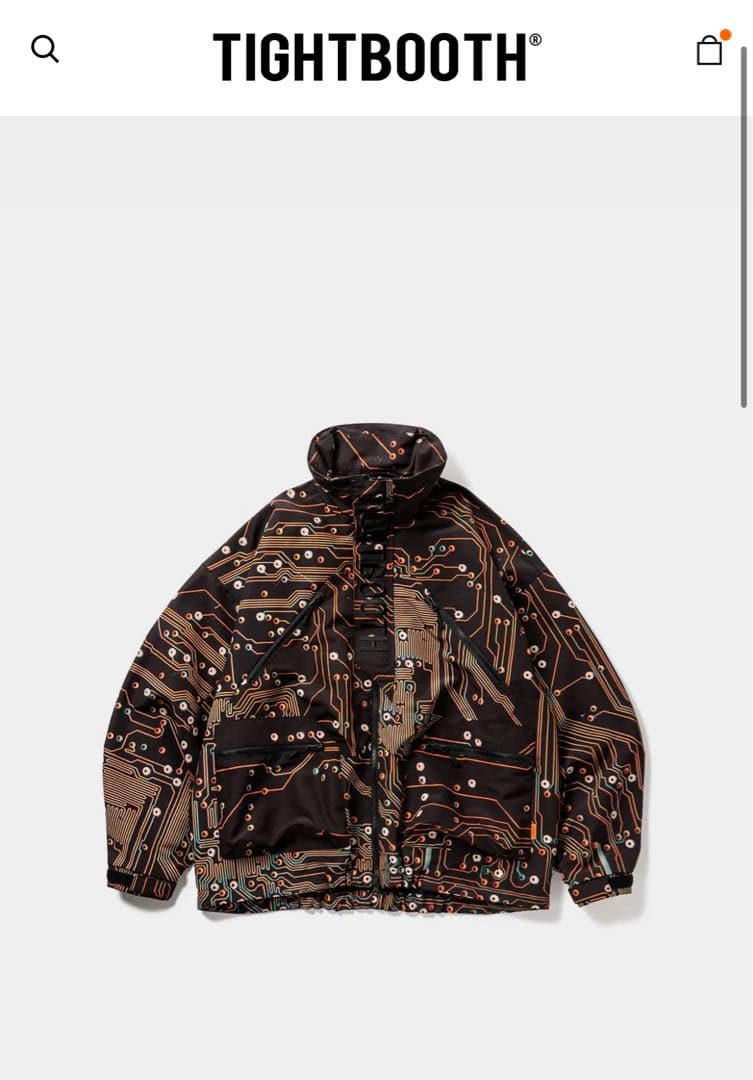Open the search magnifier icon

tap(45, 49)
